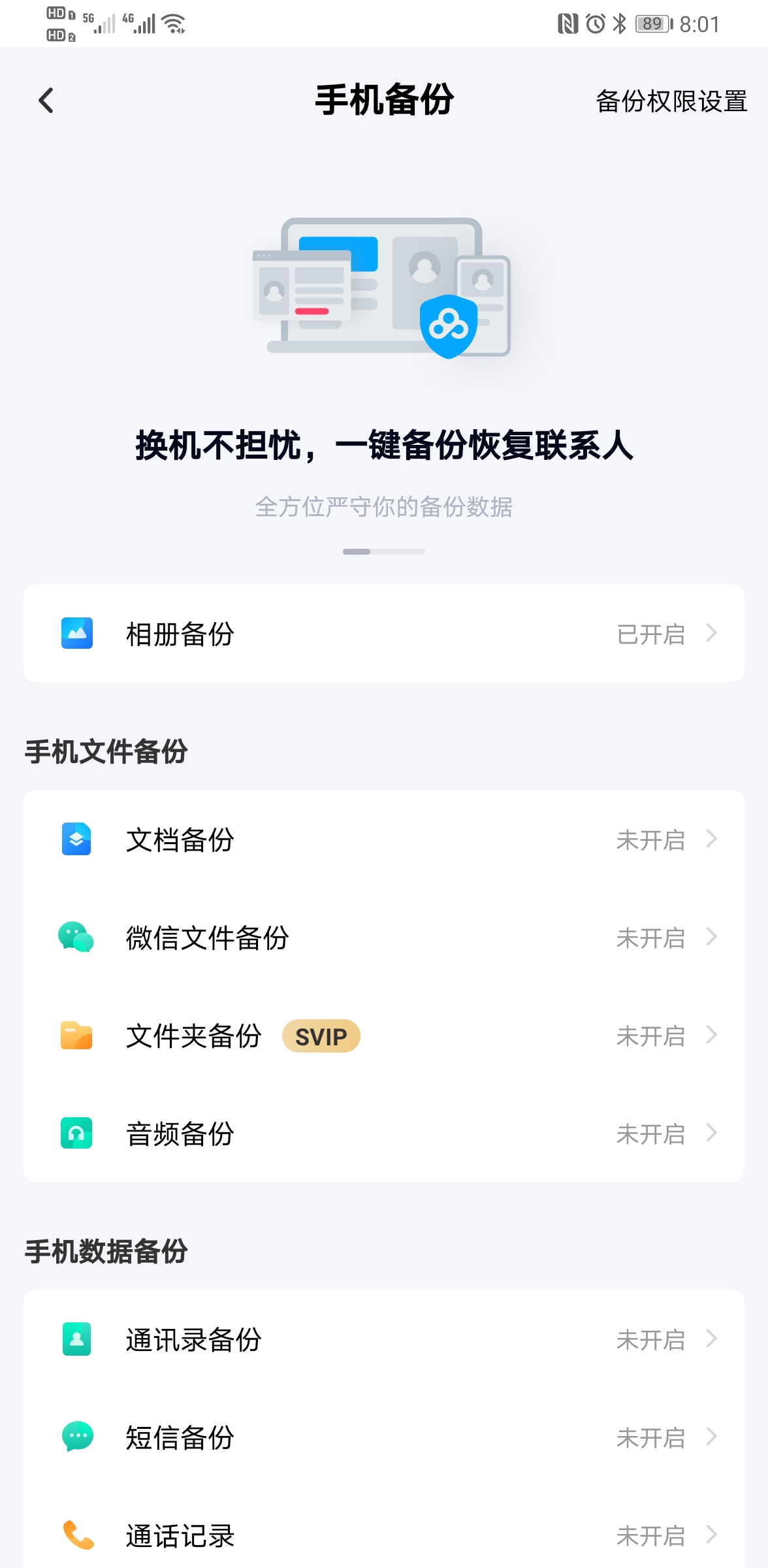This screenshot has height=1568, width=768.
Task: Select the 文档备份 document icon
Action: point(75,840)
